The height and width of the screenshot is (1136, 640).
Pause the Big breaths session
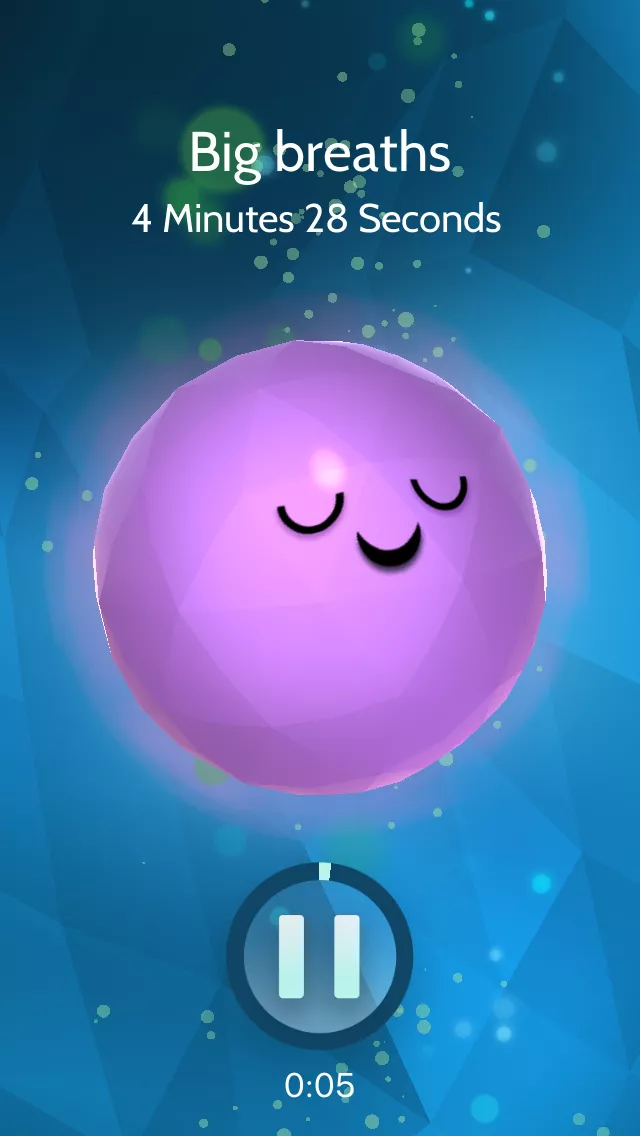(x=319, y=956)
